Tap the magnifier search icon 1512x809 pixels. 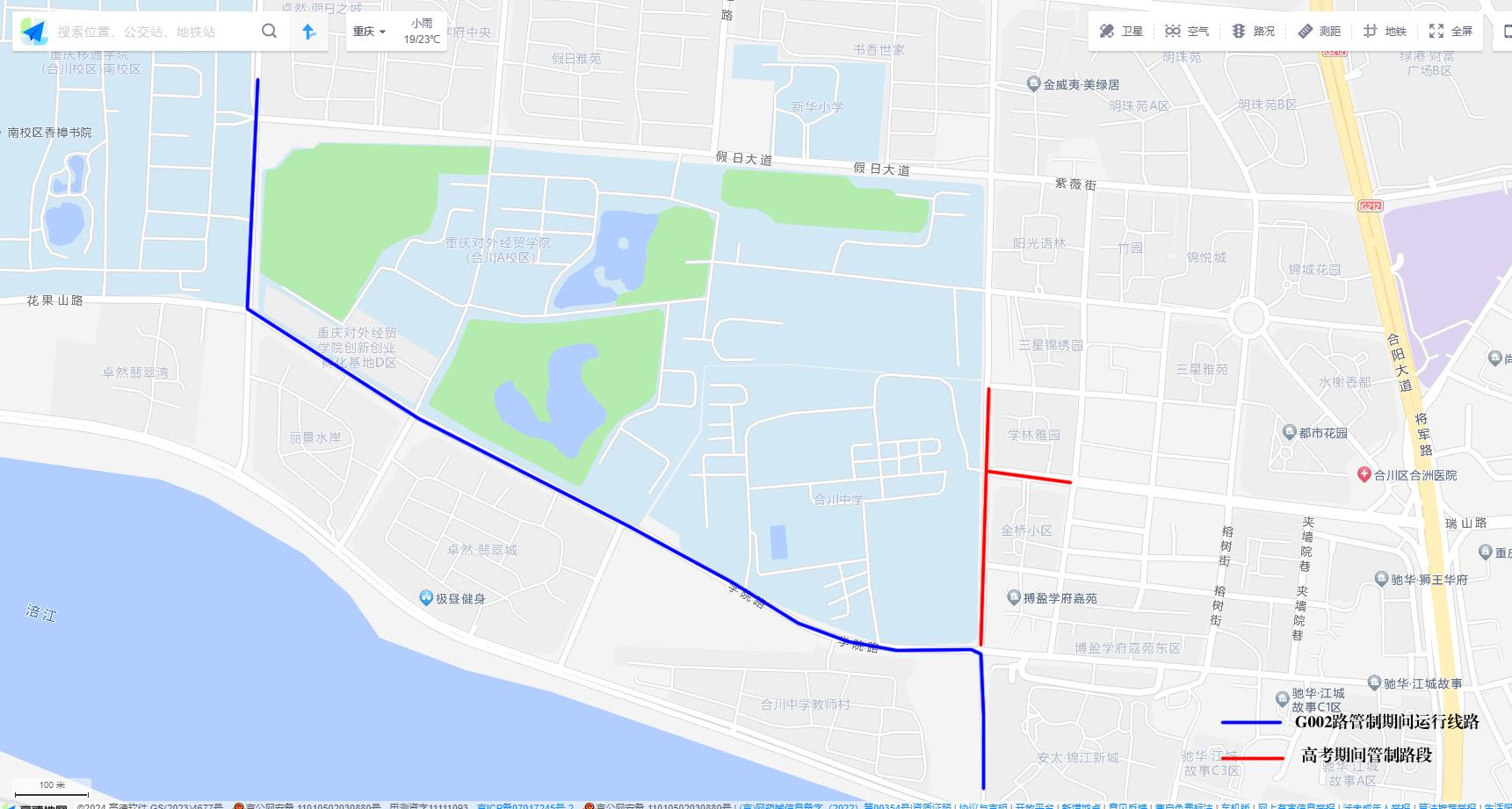[270, 31]
